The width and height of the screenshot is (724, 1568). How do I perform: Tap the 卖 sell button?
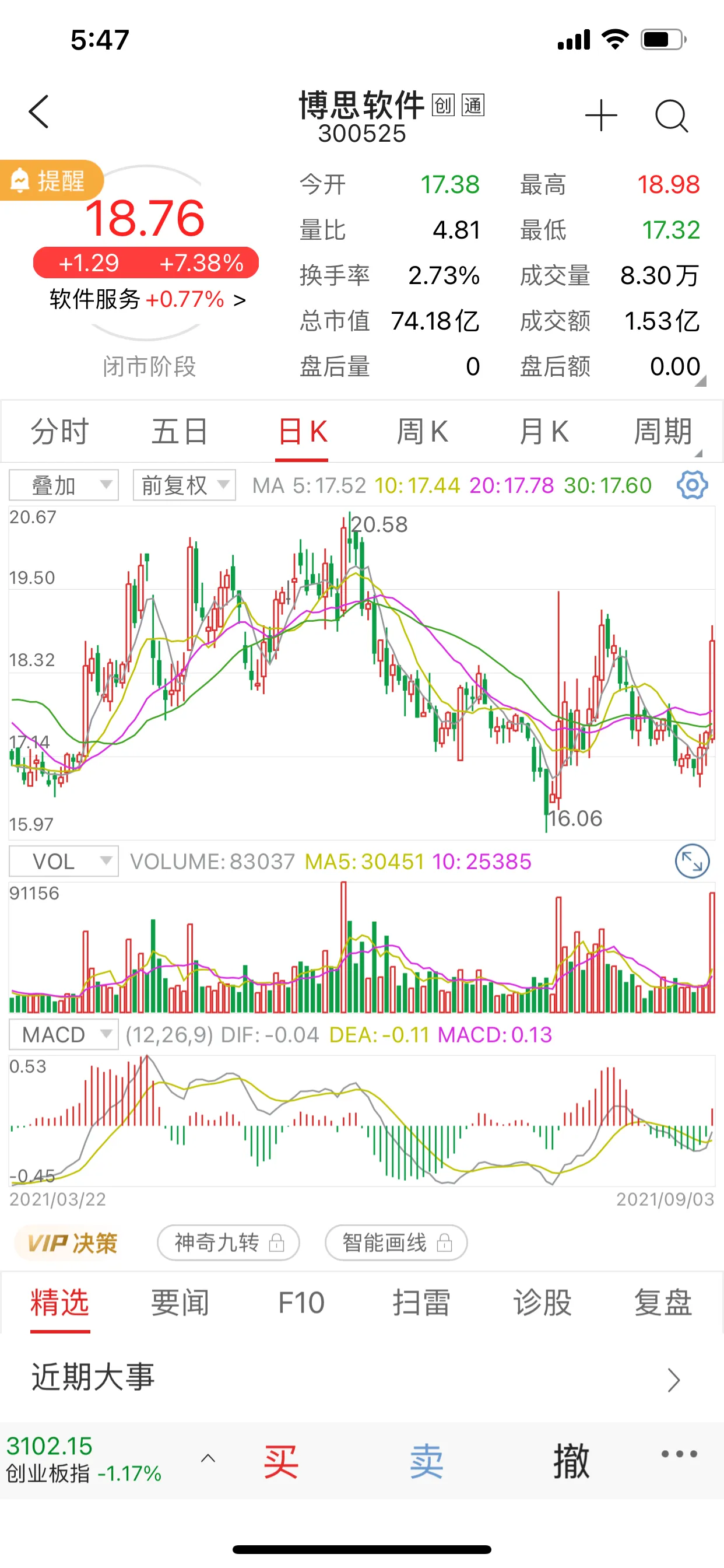pyautogui.click(x=426, y=1461)
